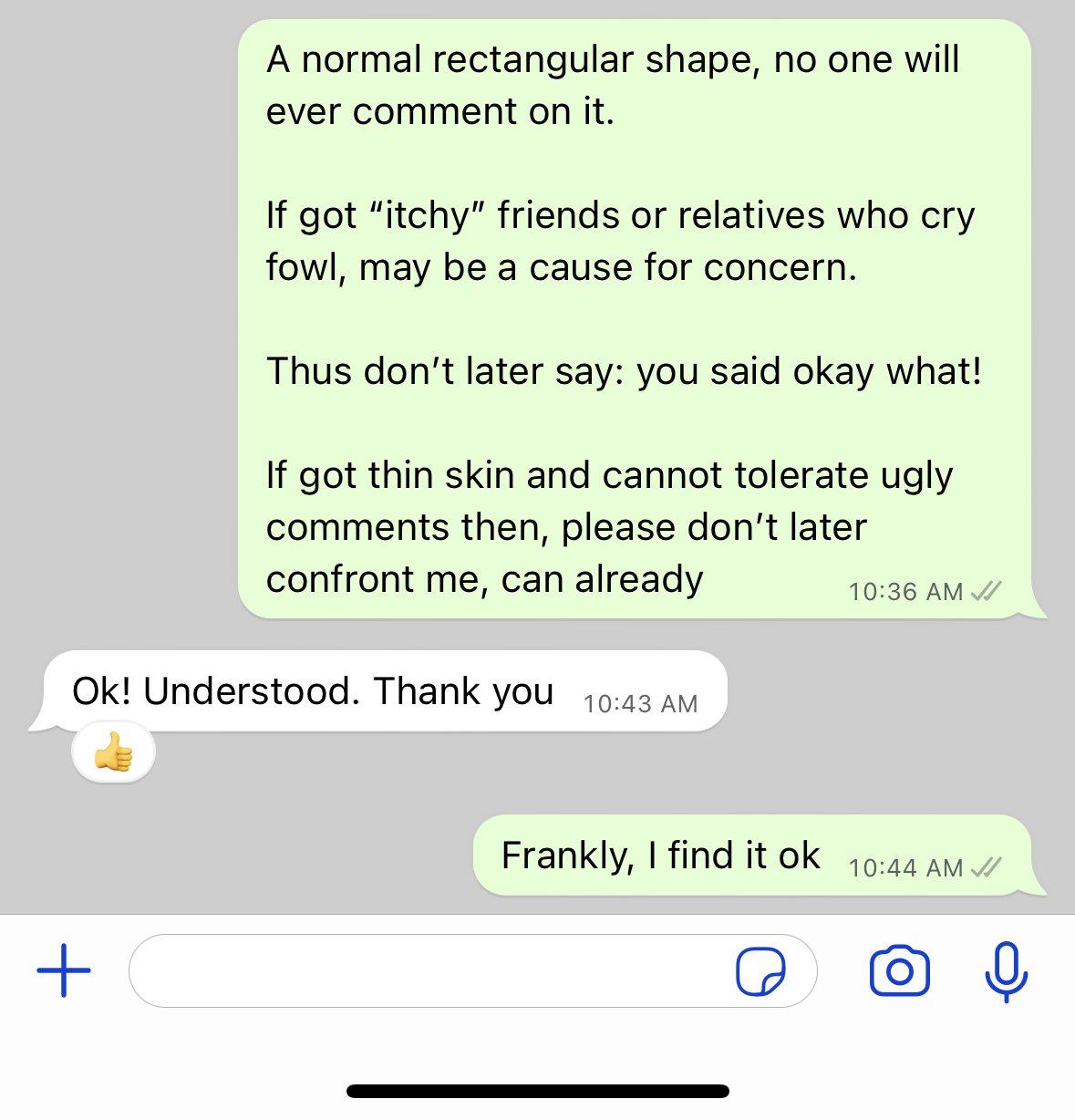Open the attachment plus menu

pyautogui.click(x=64, y=970)
